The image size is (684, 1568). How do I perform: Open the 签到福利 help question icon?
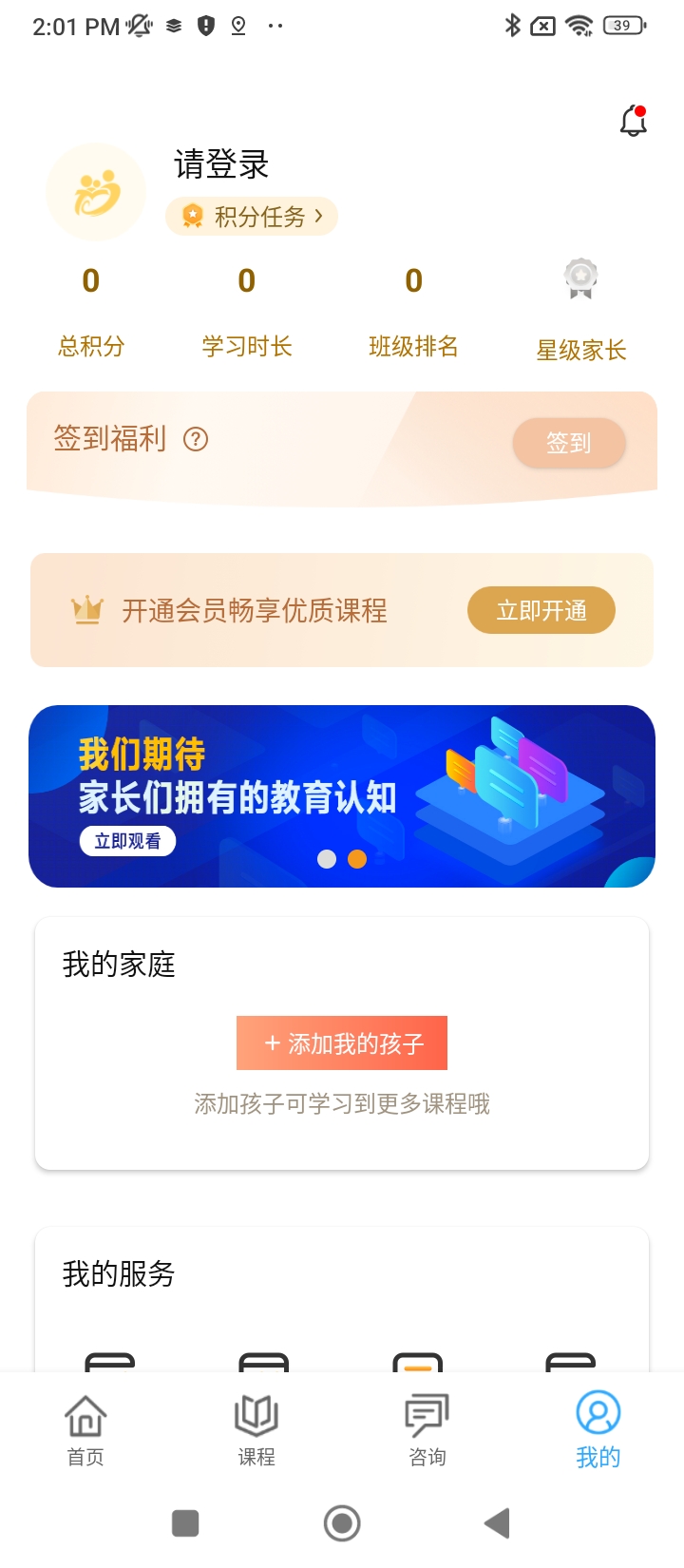coord(196,439)
